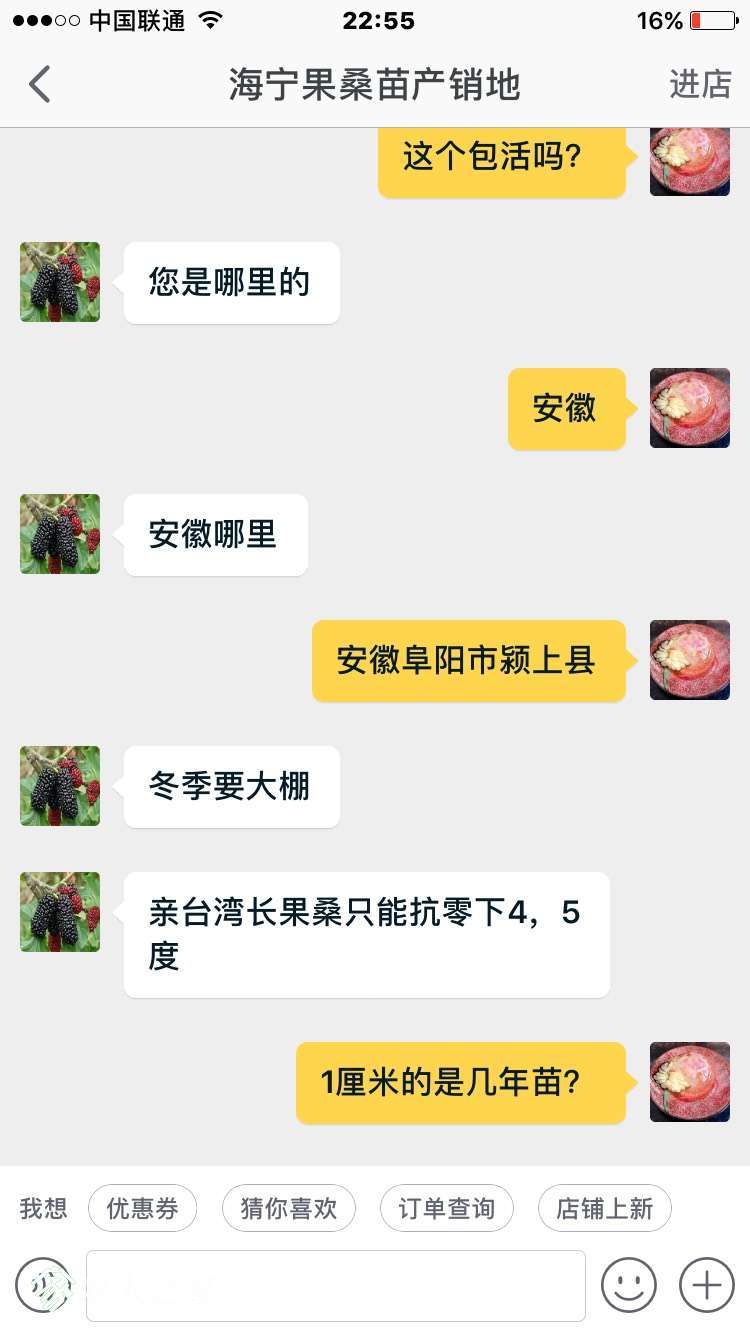Open the emoji picker
The image size is (750, 1334).
[629, 1285]
